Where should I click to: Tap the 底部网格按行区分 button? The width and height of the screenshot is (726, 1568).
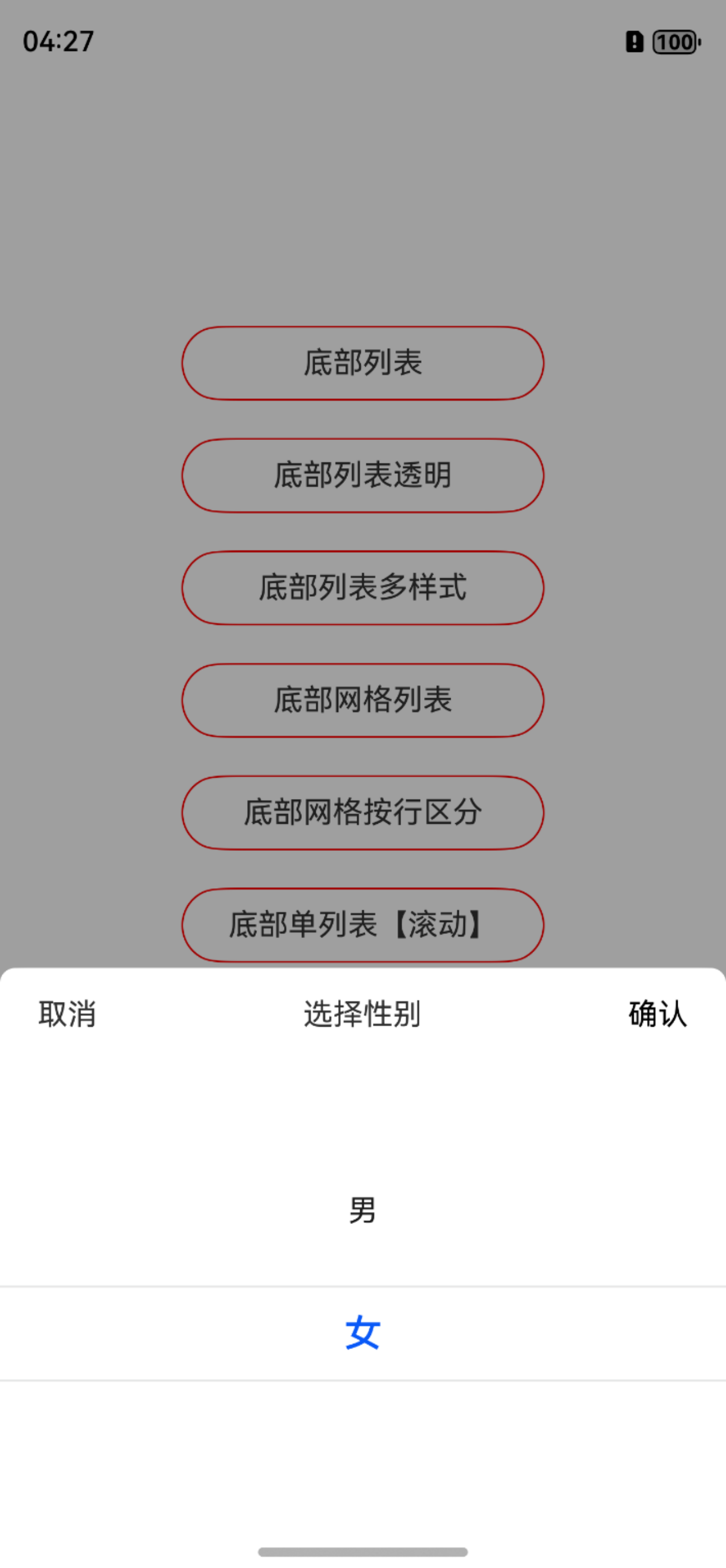[x=362, y=813]
